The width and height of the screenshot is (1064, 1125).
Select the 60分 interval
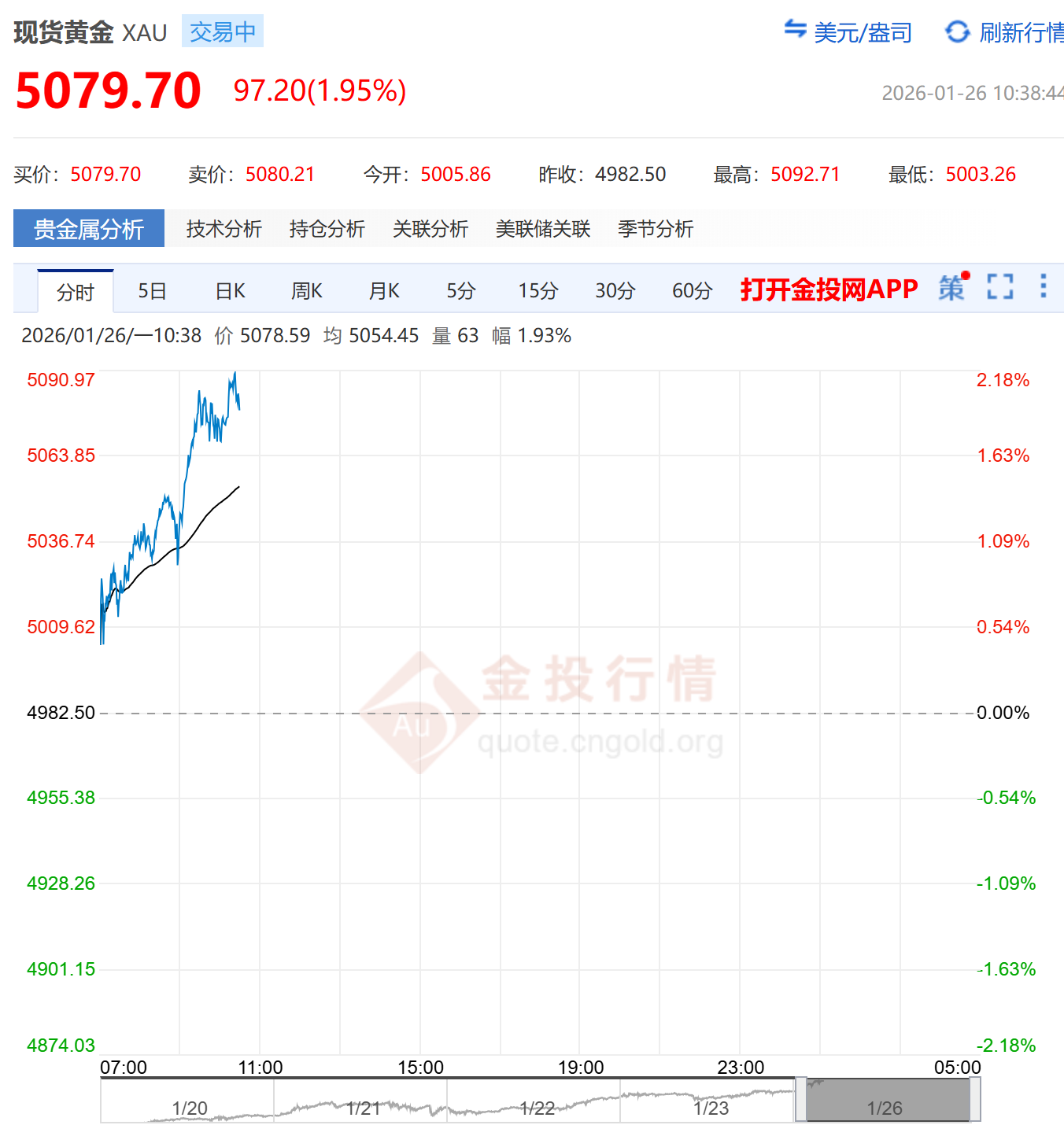692,291
